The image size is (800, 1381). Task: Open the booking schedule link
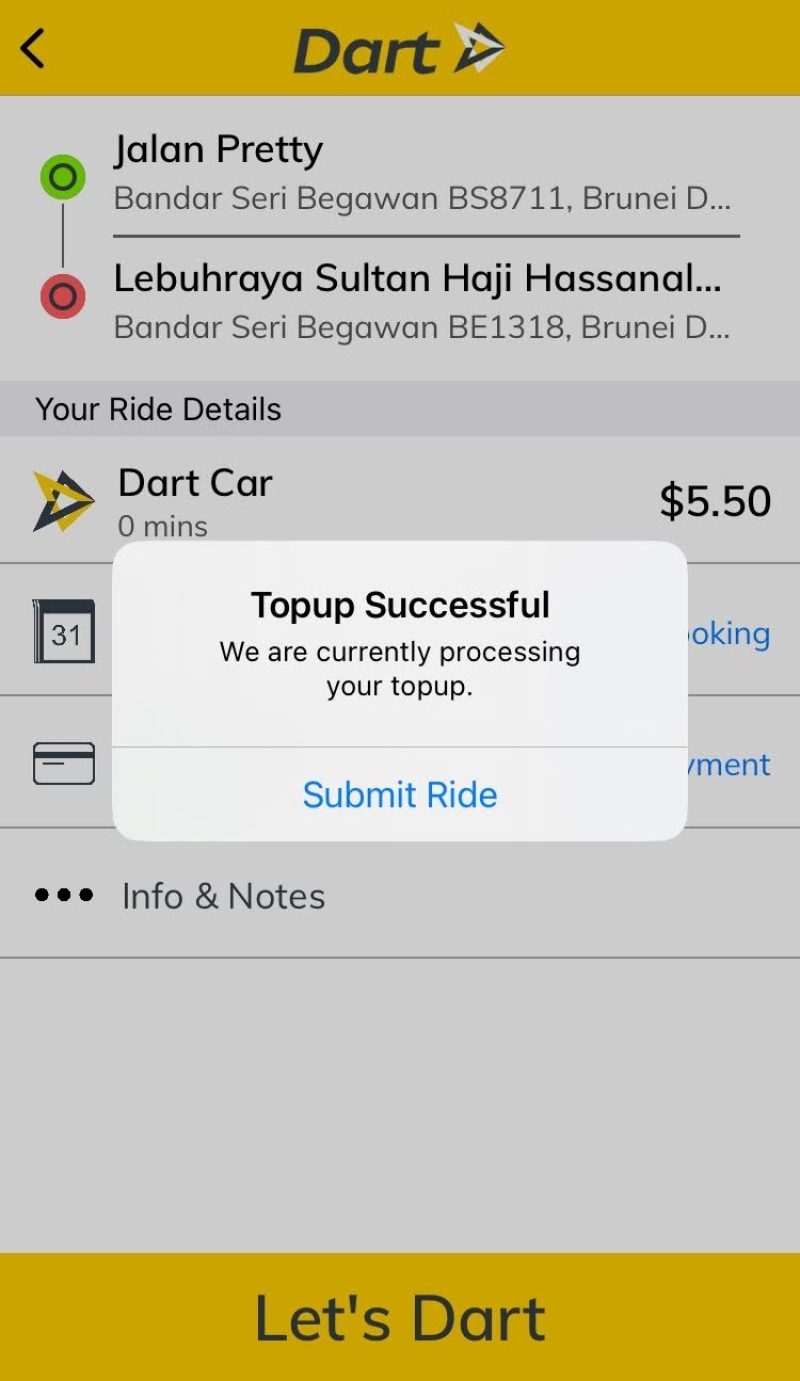coord(730,634)
